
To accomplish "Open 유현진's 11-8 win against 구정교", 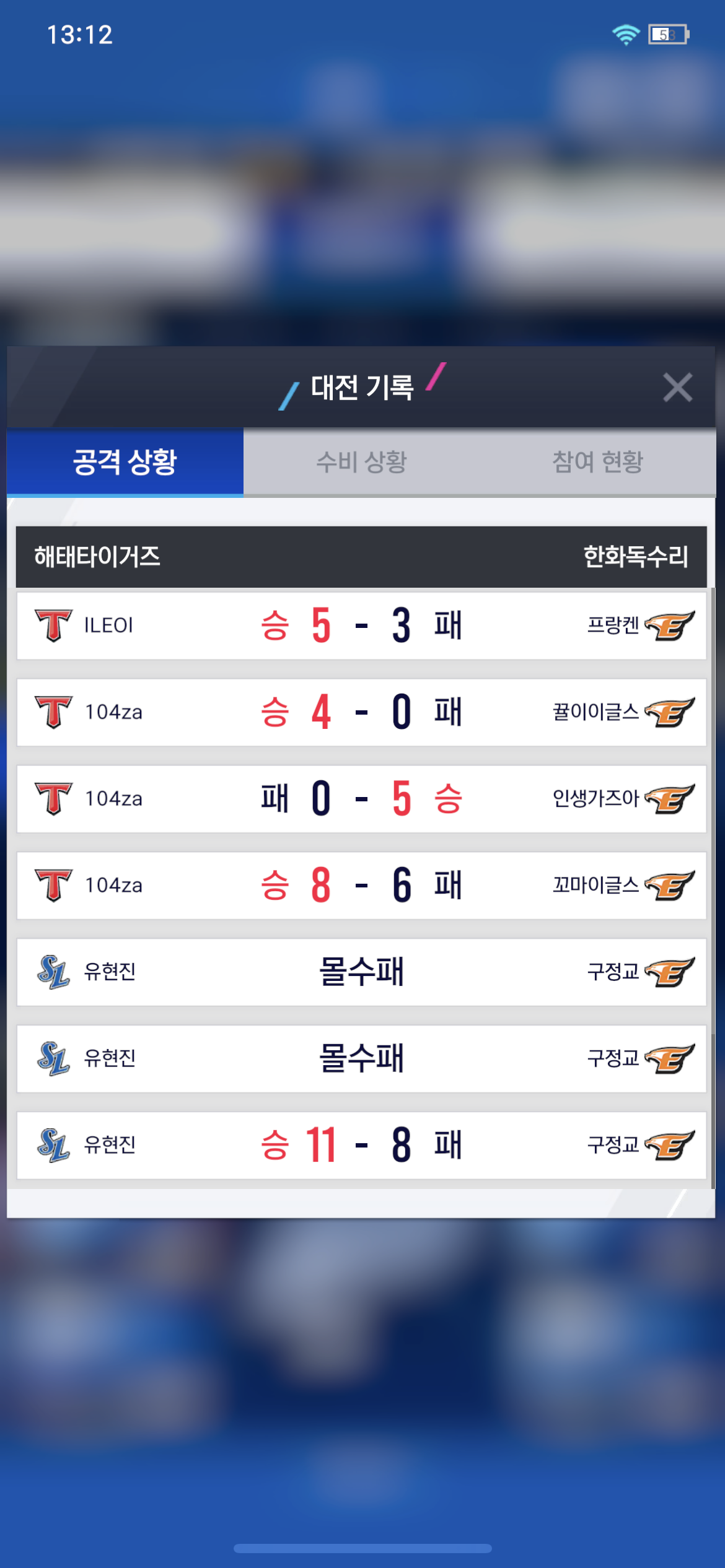I will tap(361, 1145).
